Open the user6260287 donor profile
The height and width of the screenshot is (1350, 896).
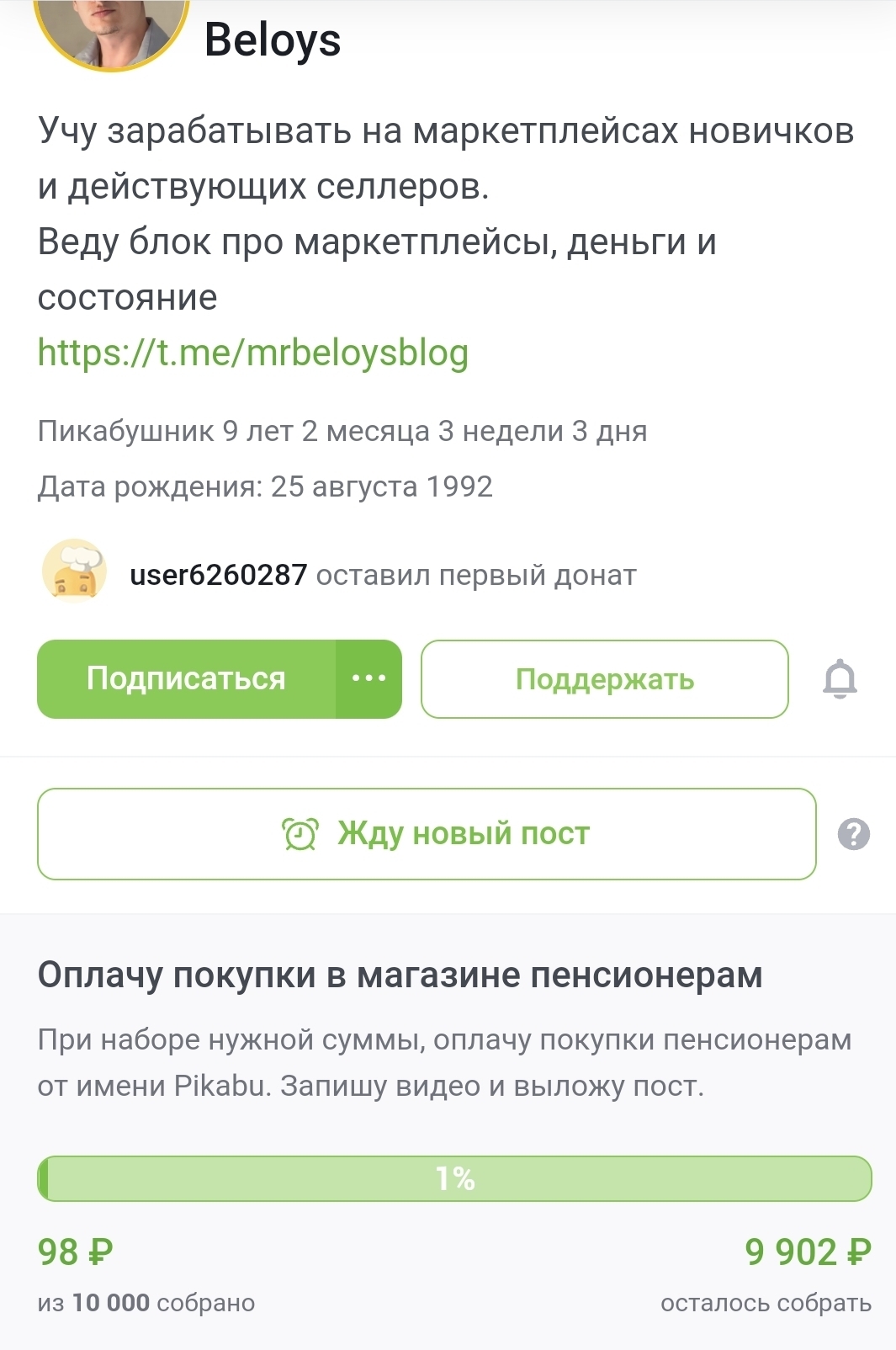pyautogui.click(x=218, y=575)
